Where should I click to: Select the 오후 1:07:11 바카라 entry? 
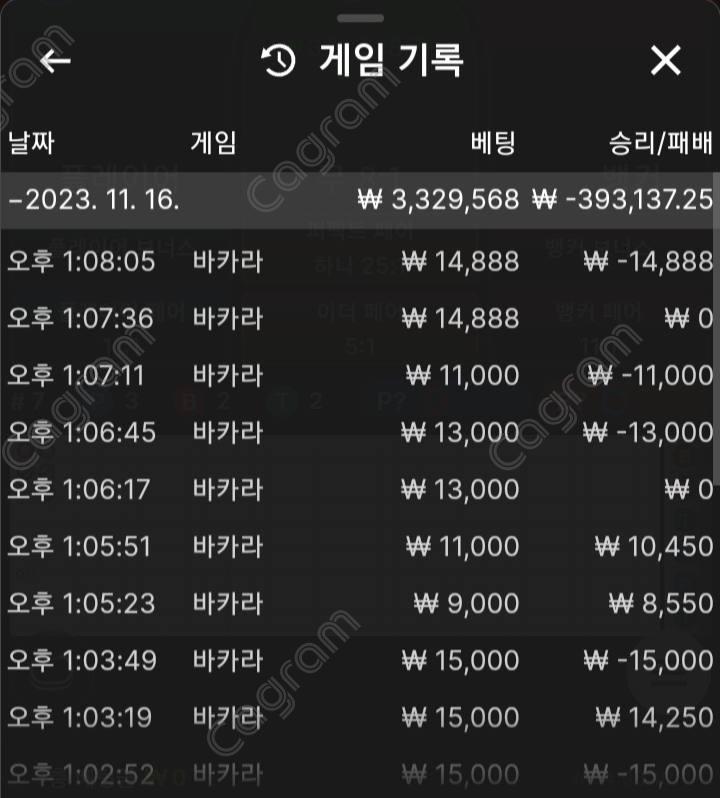(x=360, y=376)
